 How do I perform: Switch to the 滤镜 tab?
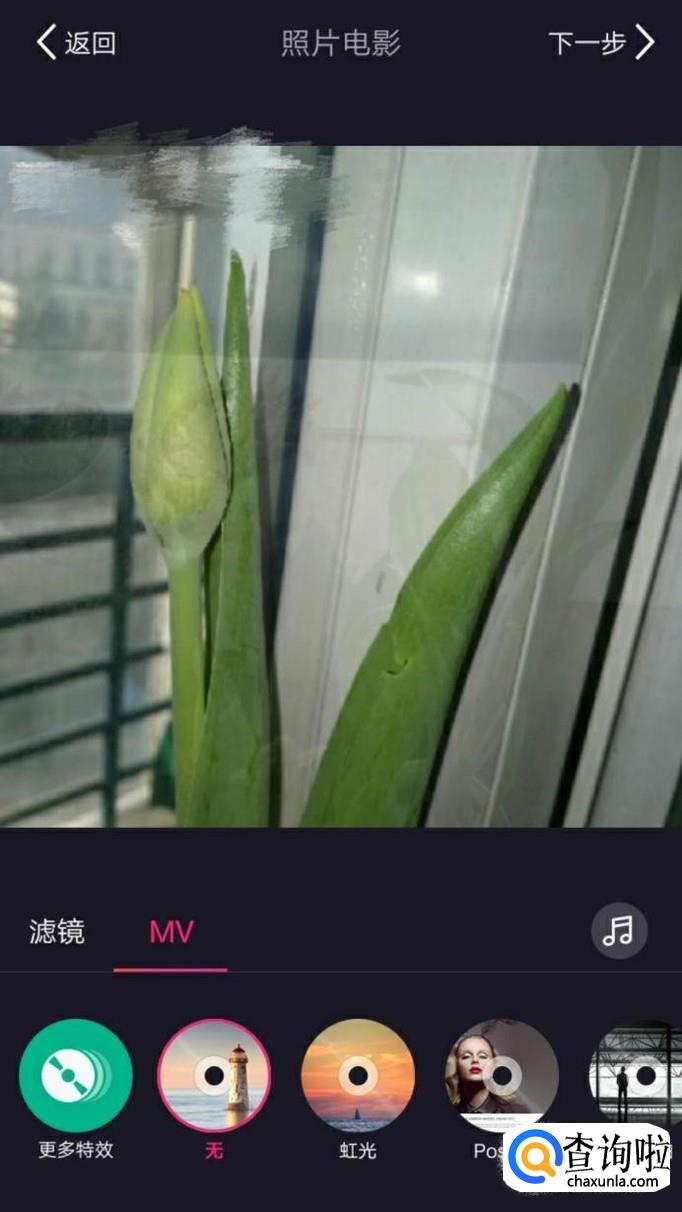click(x=56, y=932)
